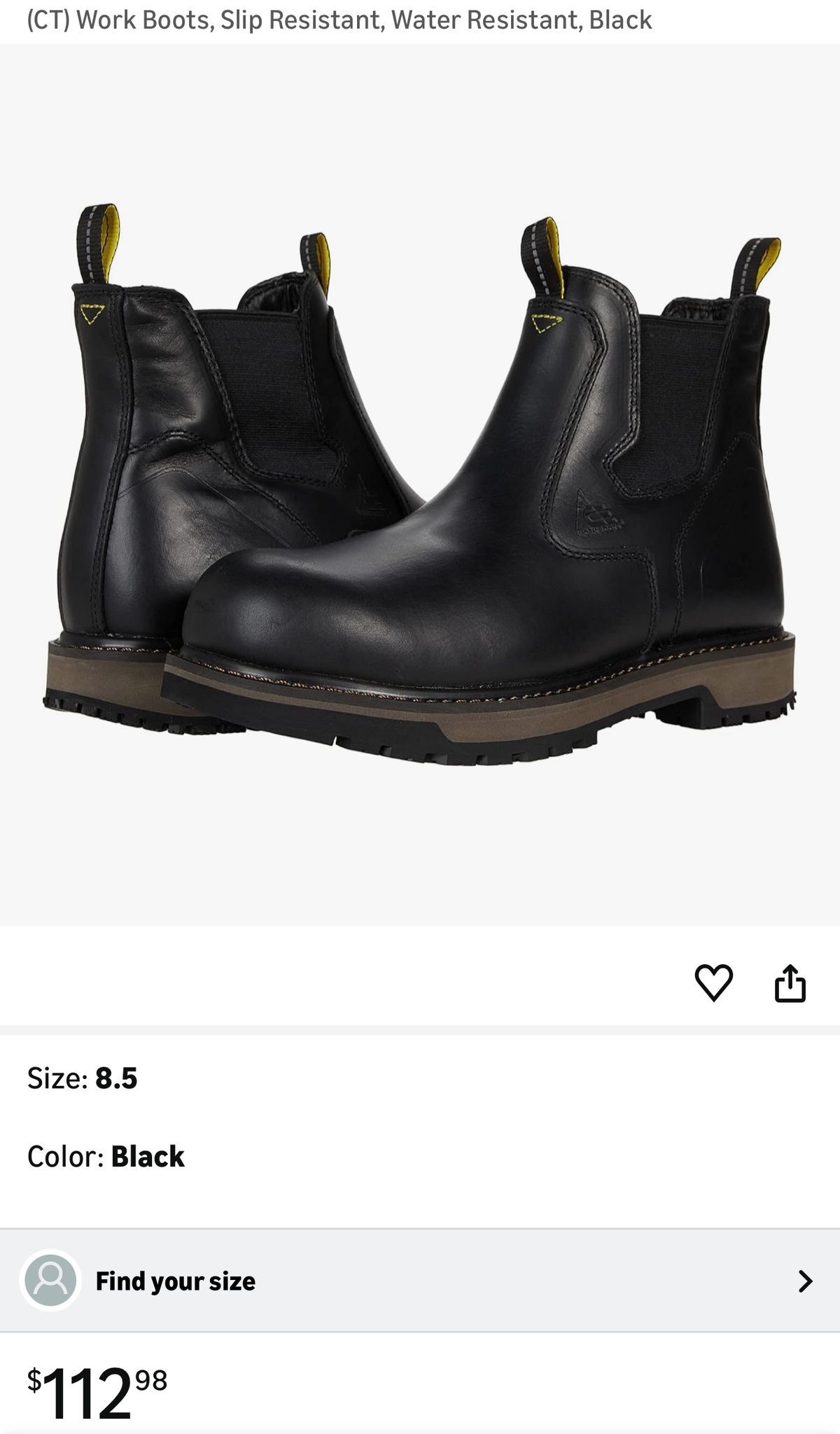Select the heart icon under the product photo
This screenshot has height=1434, width=840.
point(713,983)
